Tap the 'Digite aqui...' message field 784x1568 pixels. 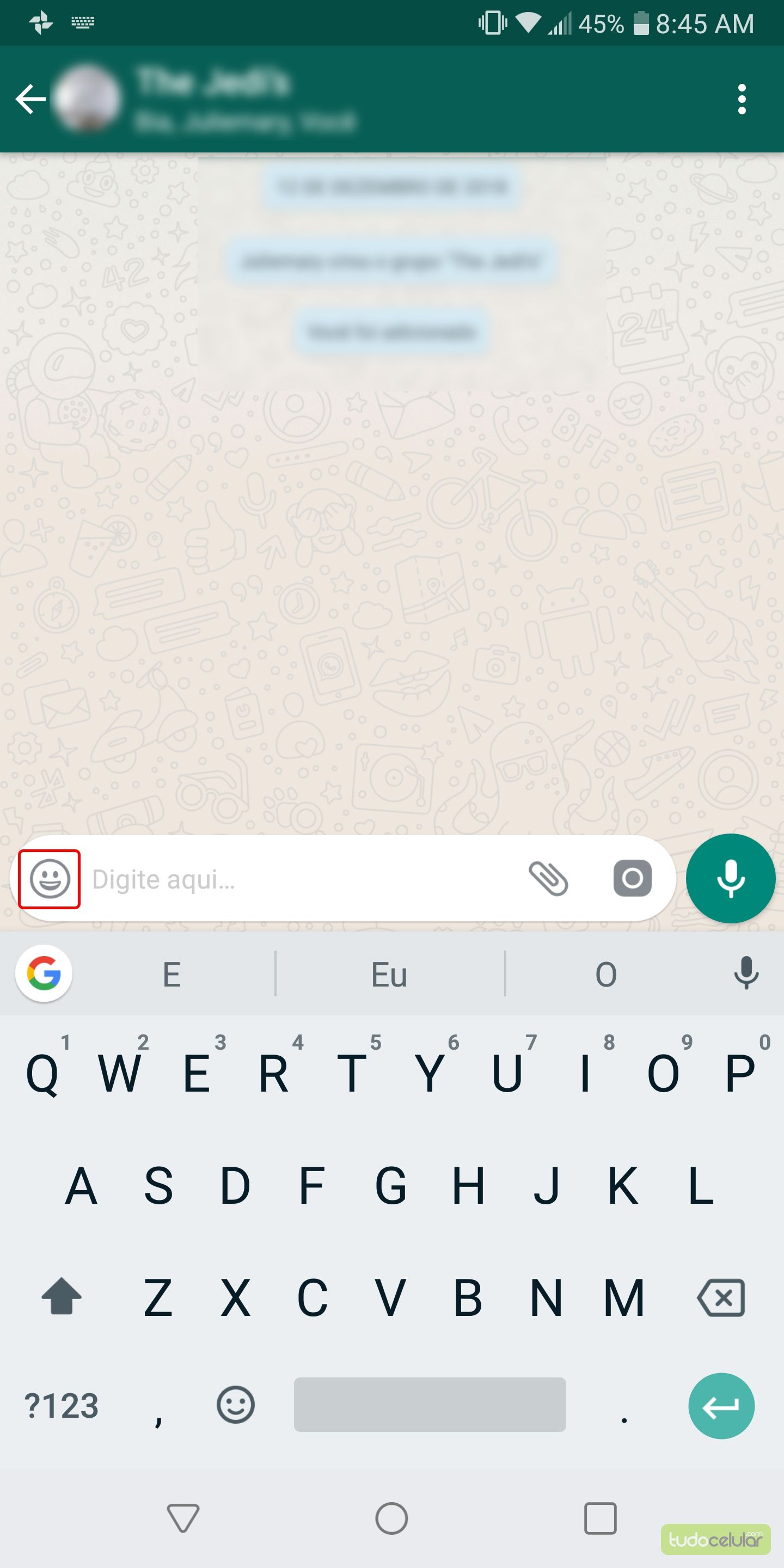pyautogui.click(x=298, y=879)
